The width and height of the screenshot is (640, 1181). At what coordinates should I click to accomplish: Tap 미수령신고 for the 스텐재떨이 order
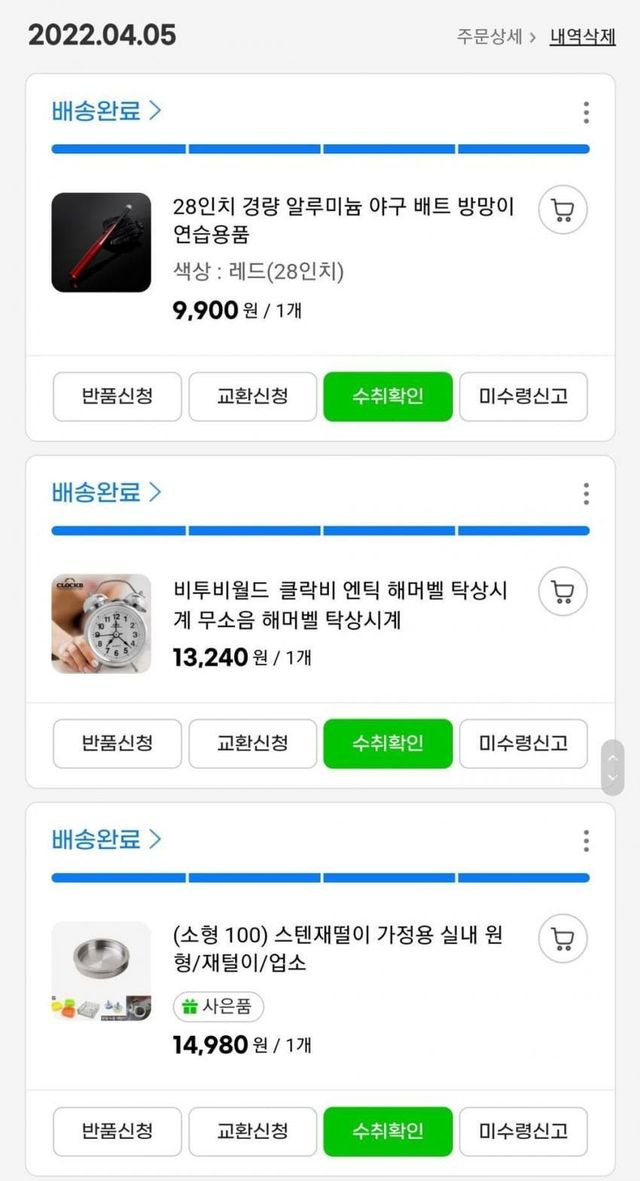coord(523,1131)
